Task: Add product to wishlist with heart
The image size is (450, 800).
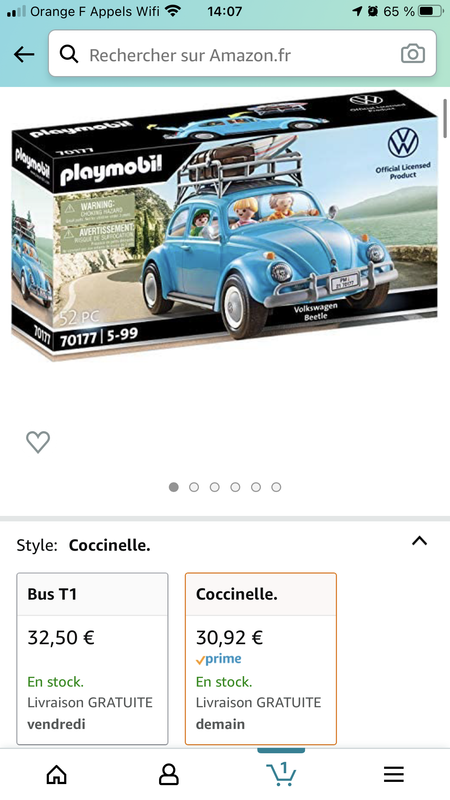Action: coord(38,442)
